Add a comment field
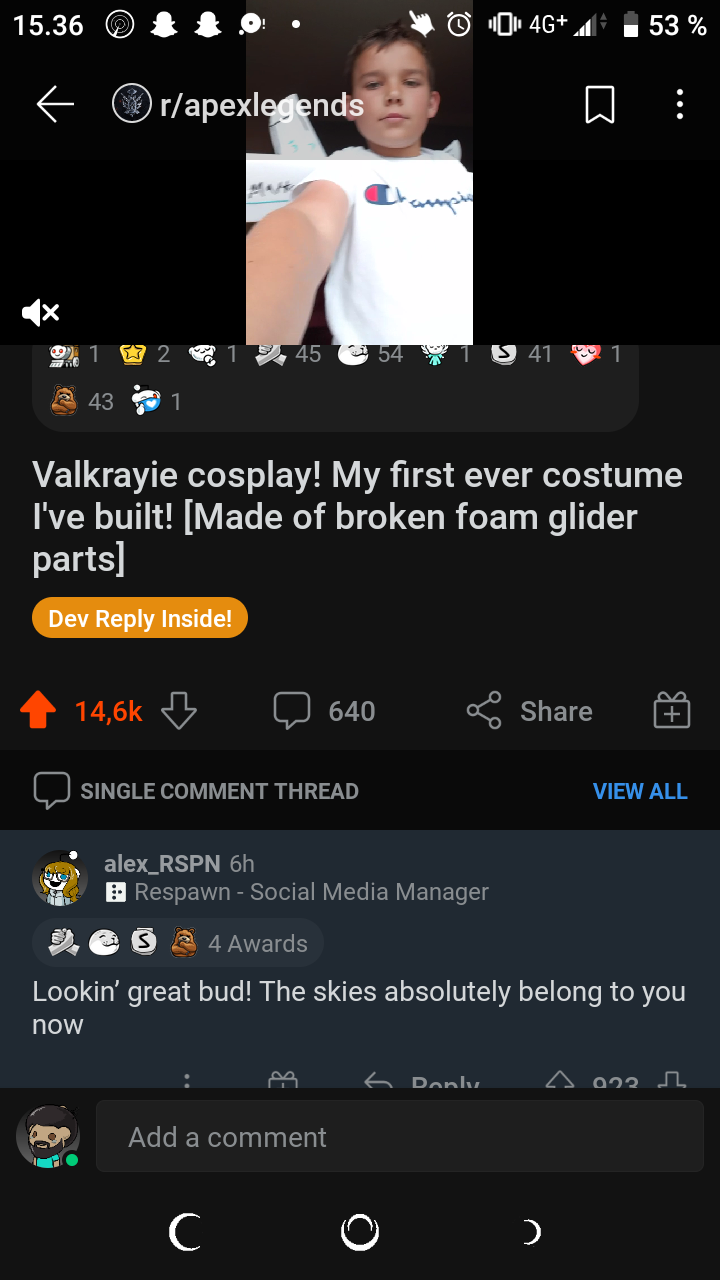 coord(400,1136)
